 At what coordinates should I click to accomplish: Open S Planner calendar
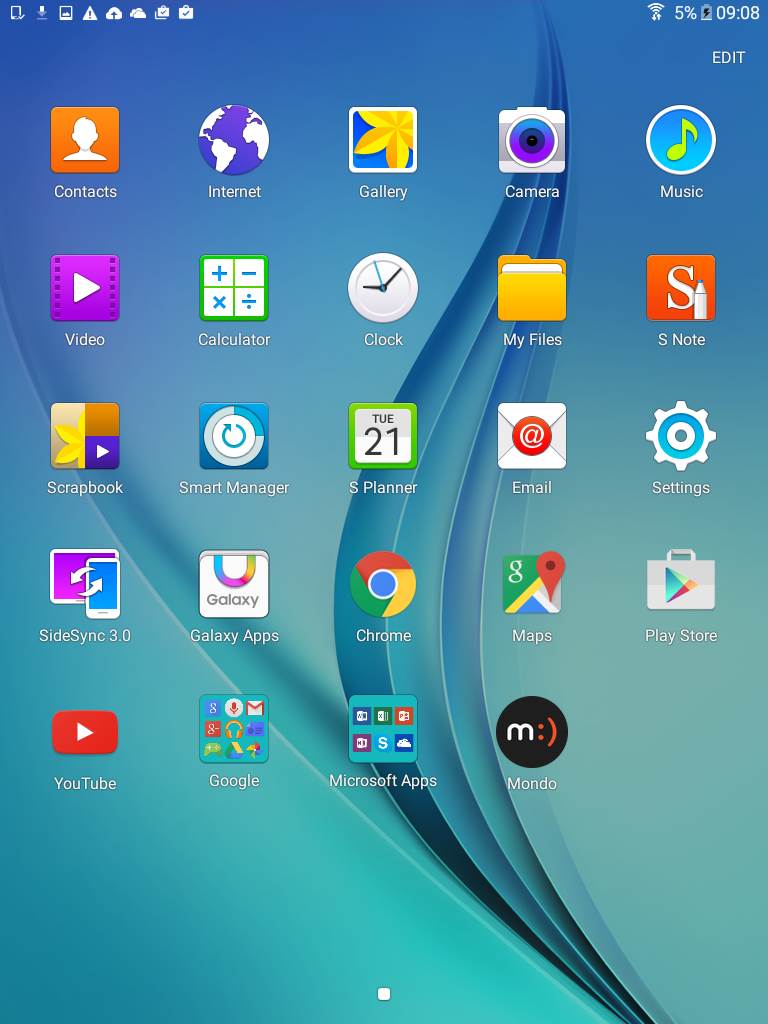pyautogui.click(x=383, y=436)
